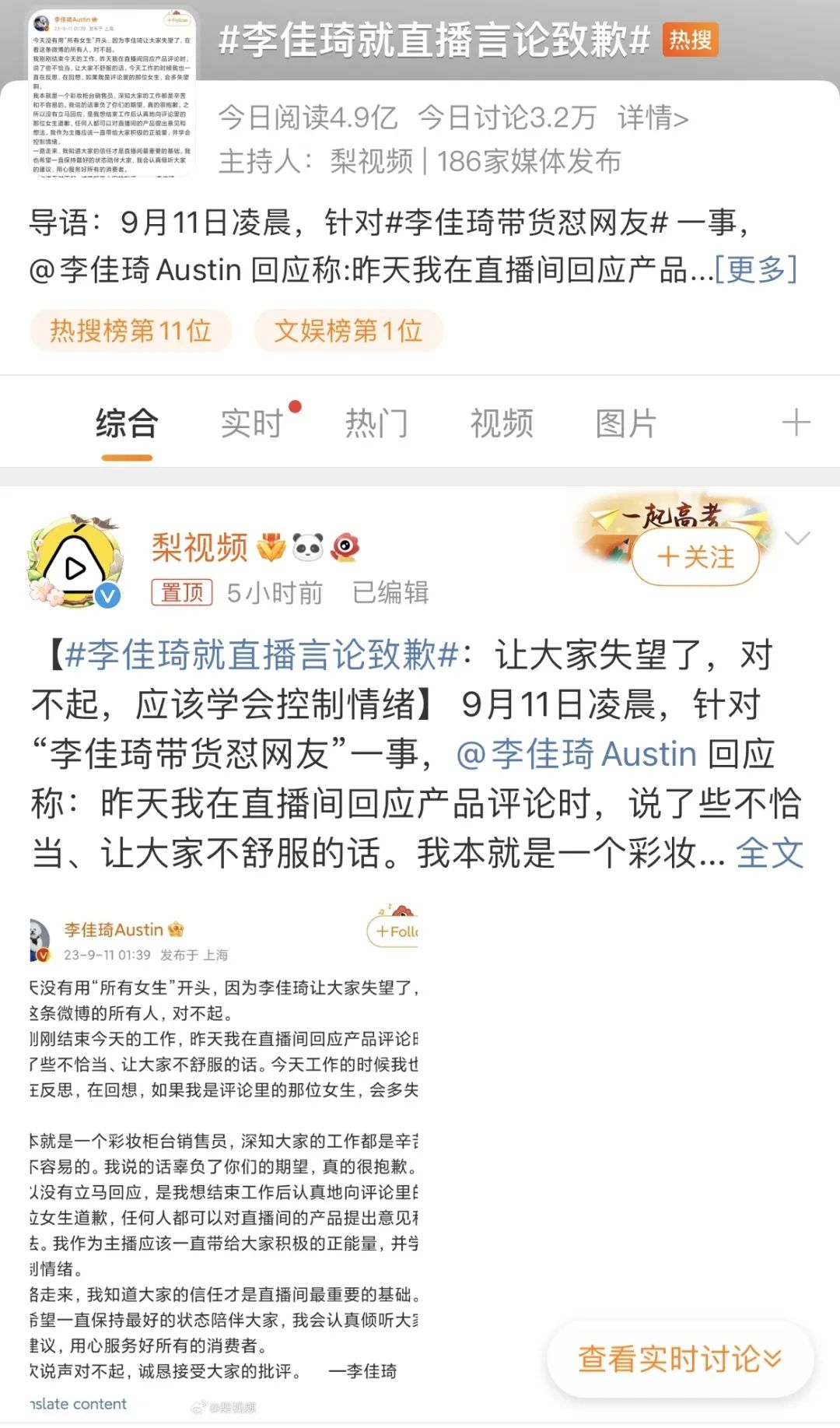Add a tab with the plus icon
This screenshot has width=840, height=1428.
(796, 423)
